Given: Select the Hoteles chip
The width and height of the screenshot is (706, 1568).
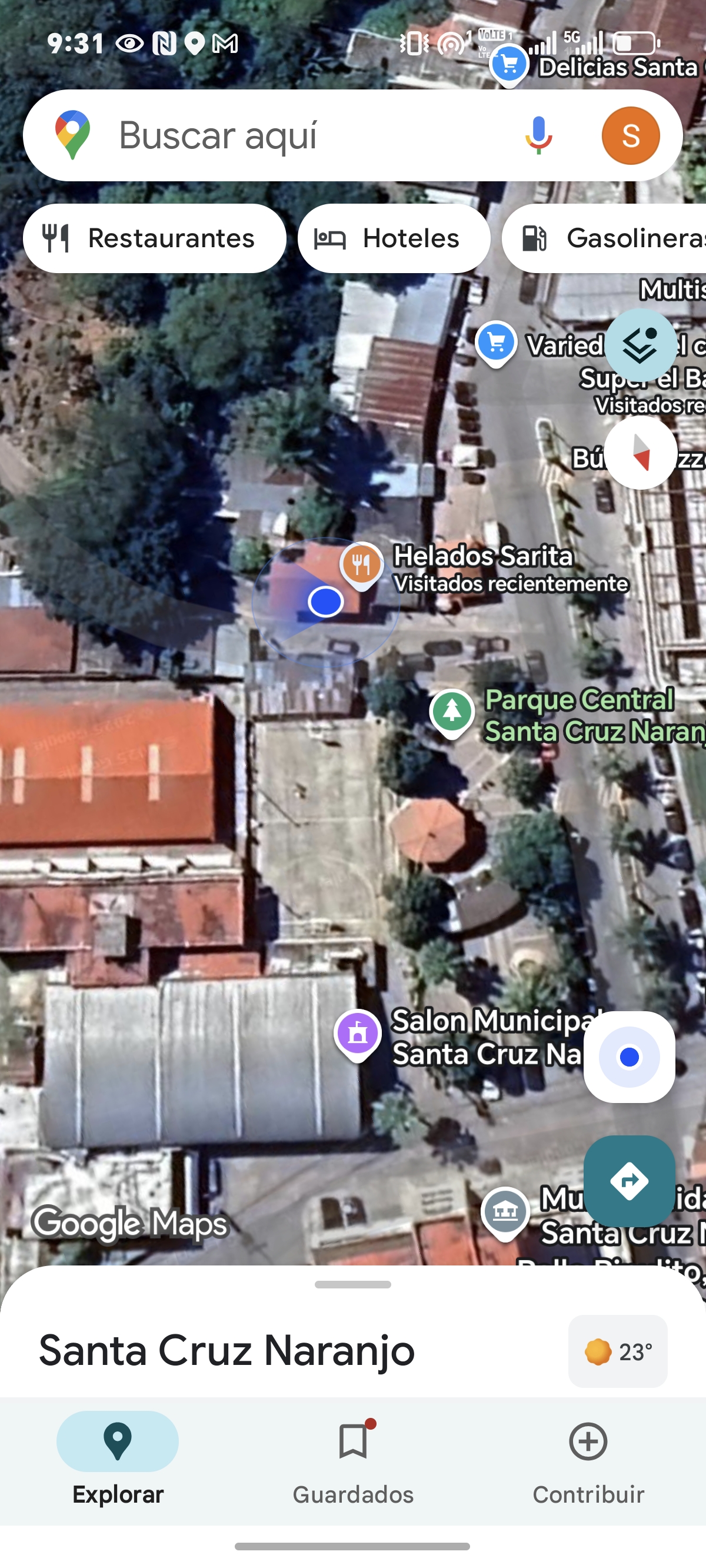Looking at the screenshot, I should (x=394, y=238).
